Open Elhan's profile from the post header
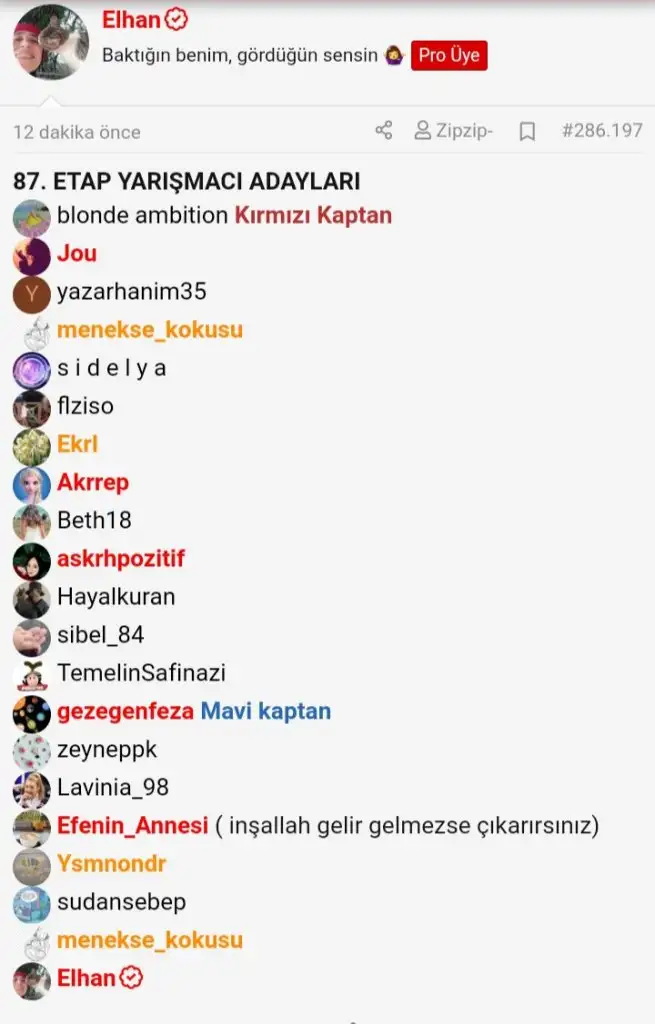 point(131,20)
